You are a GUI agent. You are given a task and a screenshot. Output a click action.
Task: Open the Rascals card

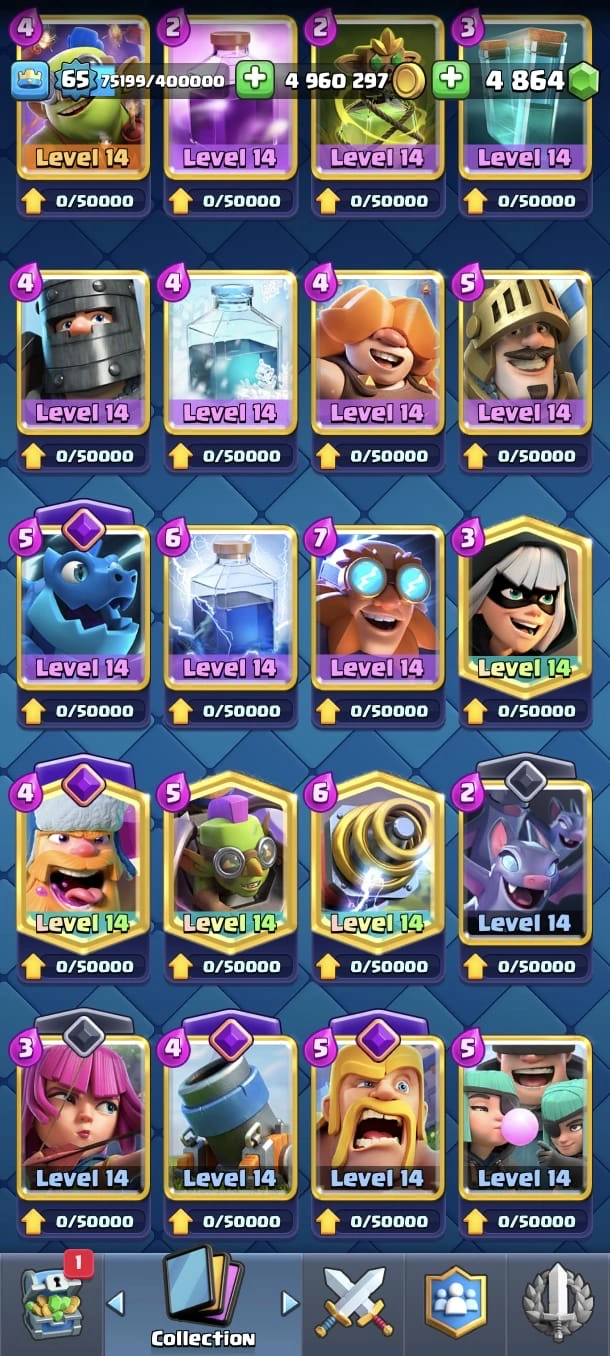pos(524,1117)
